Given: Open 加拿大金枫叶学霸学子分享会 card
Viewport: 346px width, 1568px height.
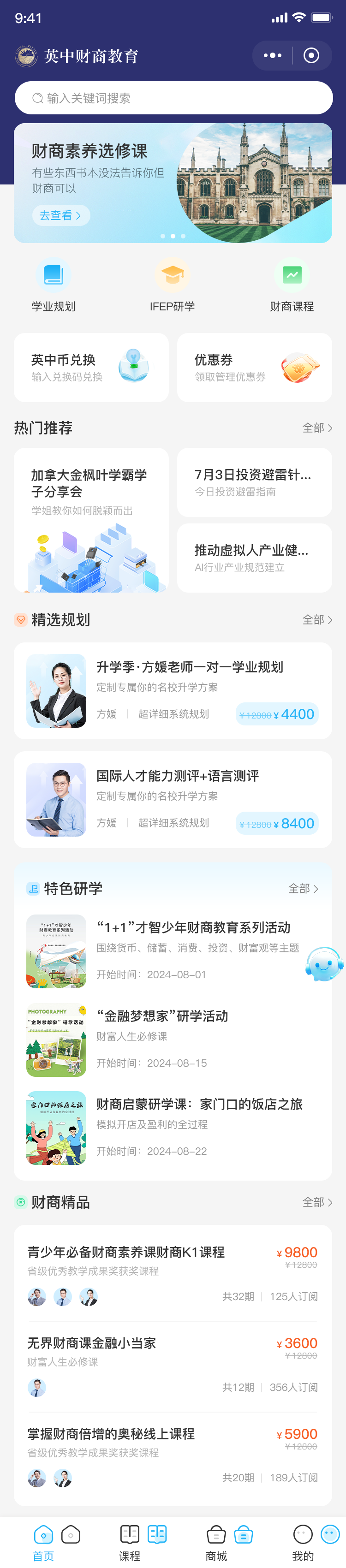Looking at the screenshot, I should (x=91, y=520).
